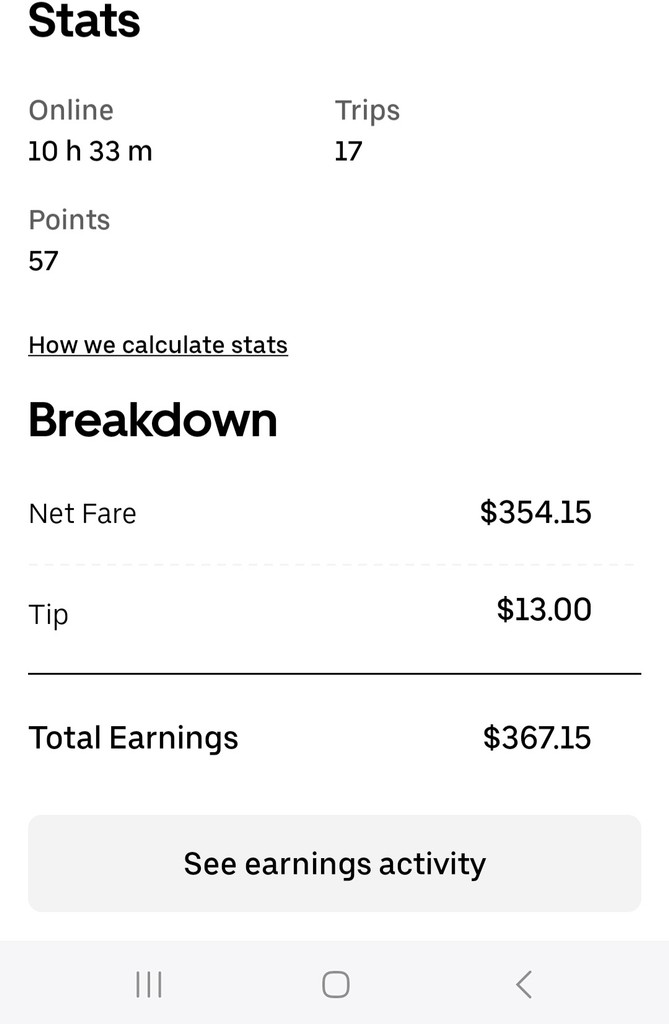Viewport: 669px width, 1024px height.
Task: Show recent apps
Action: (149, 984)
